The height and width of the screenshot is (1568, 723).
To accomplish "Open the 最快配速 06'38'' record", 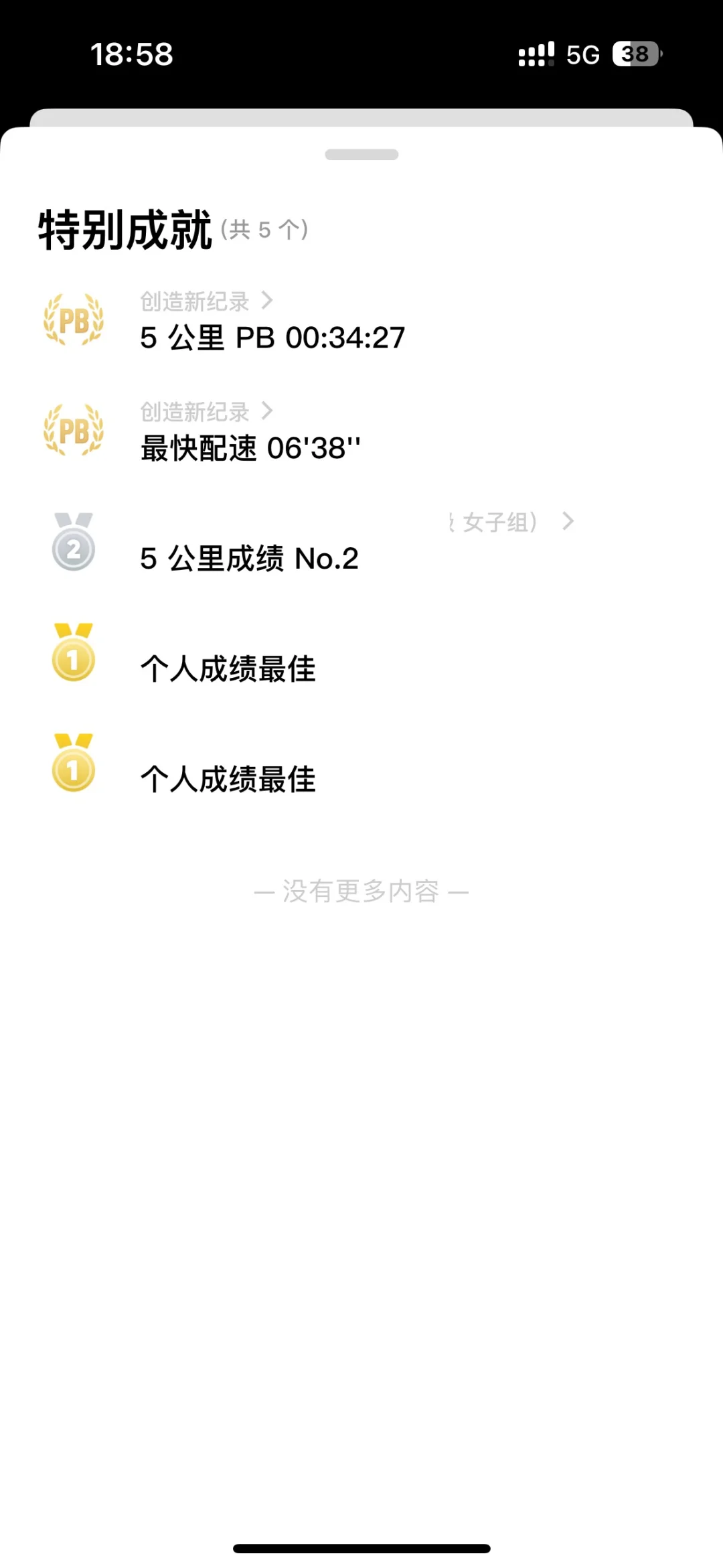I will coord(361,431).
